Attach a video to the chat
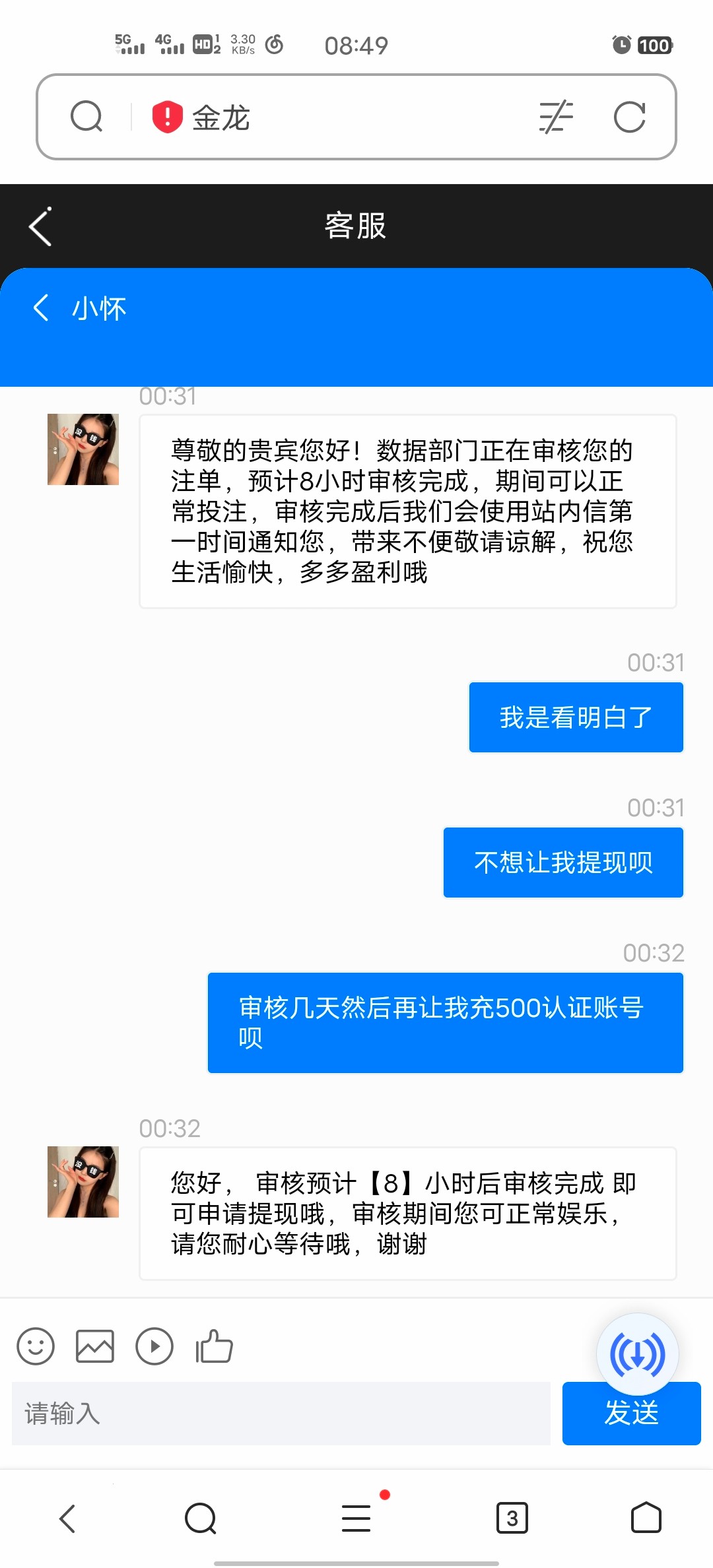This screenshot has height=1568, width=713. tap(154, 1346)
